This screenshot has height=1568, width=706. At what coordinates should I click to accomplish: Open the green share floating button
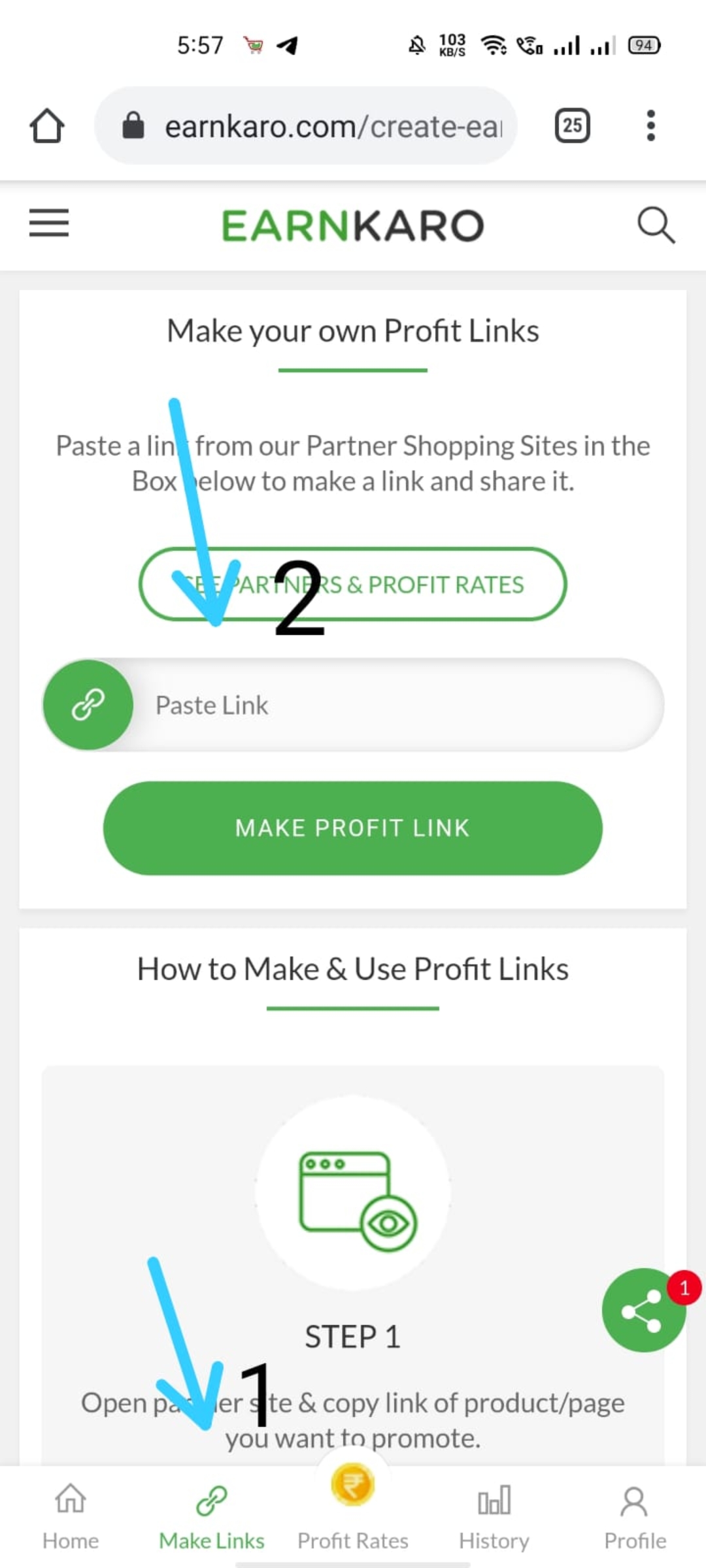pos(643,1309)
